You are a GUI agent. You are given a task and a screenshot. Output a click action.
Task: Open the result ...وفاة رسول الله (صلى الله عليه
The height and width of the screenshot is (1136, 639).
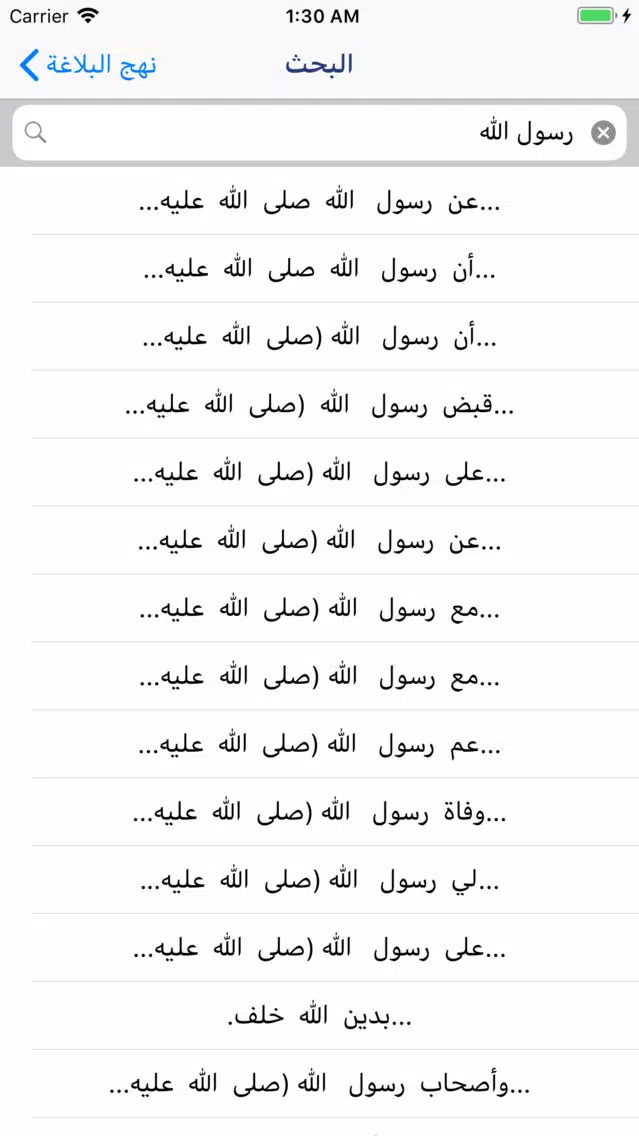click(320, 813)
